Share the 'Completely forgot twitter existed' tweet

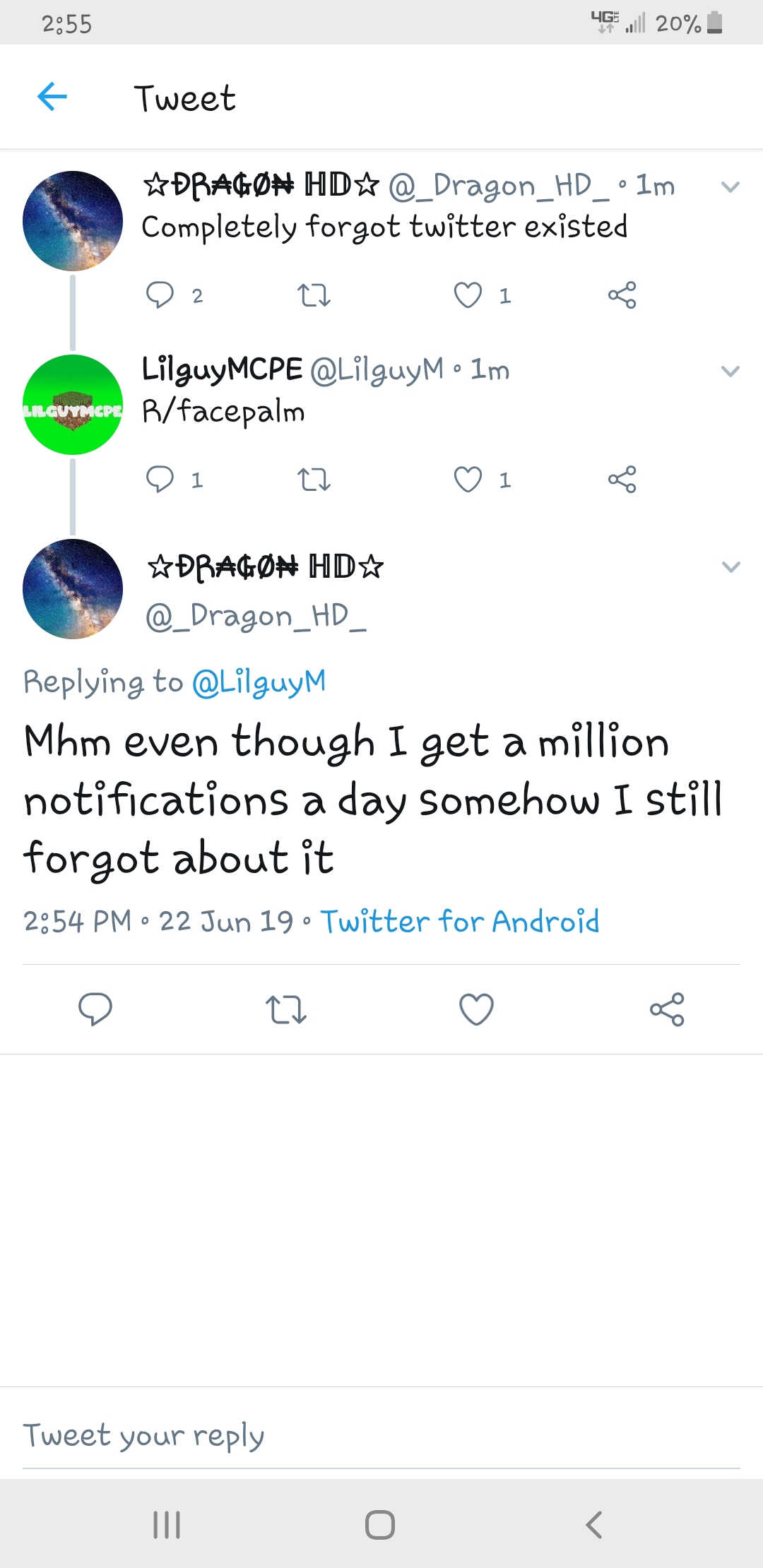click(623, 295)
